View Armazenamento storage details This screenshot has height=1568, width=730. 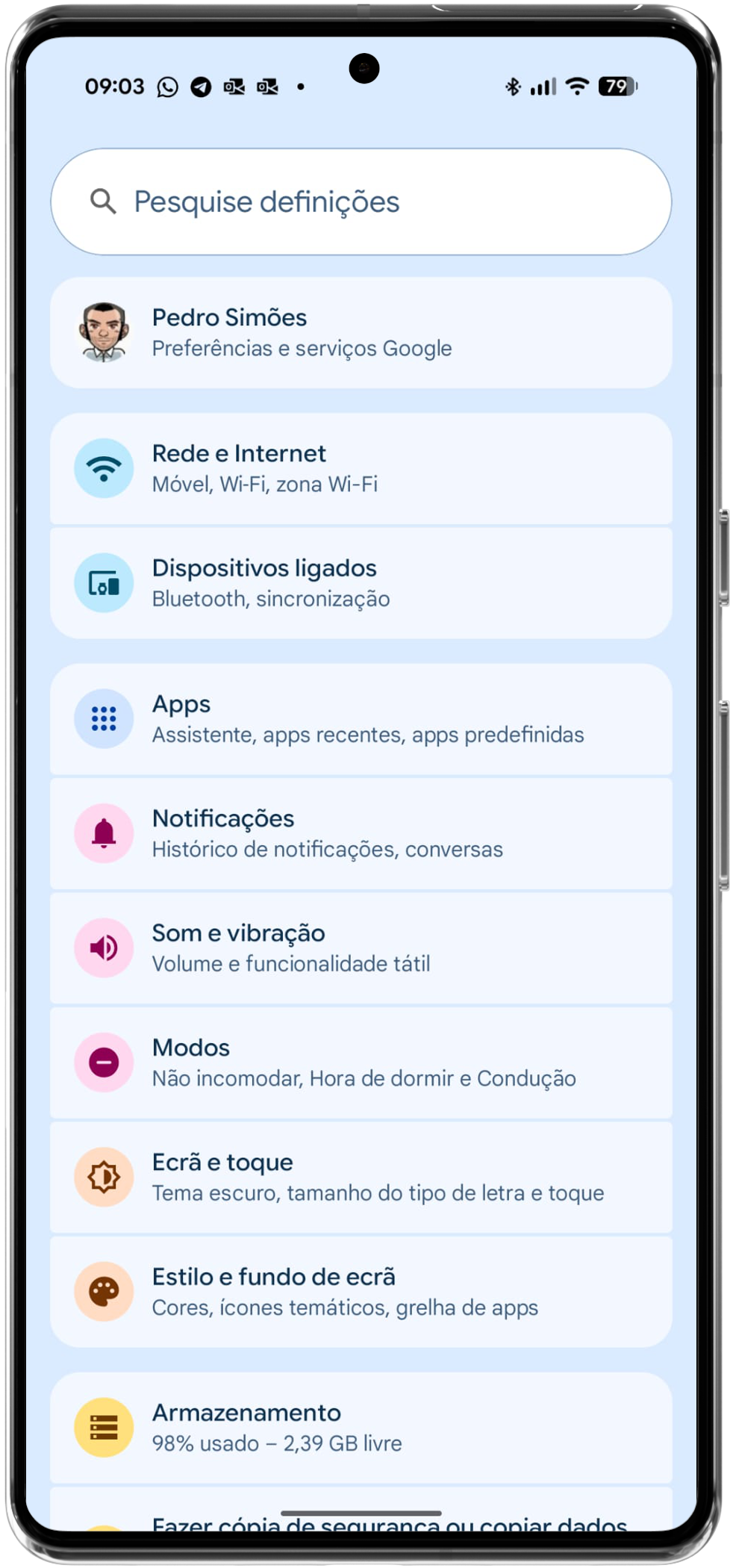point(361,1428)
